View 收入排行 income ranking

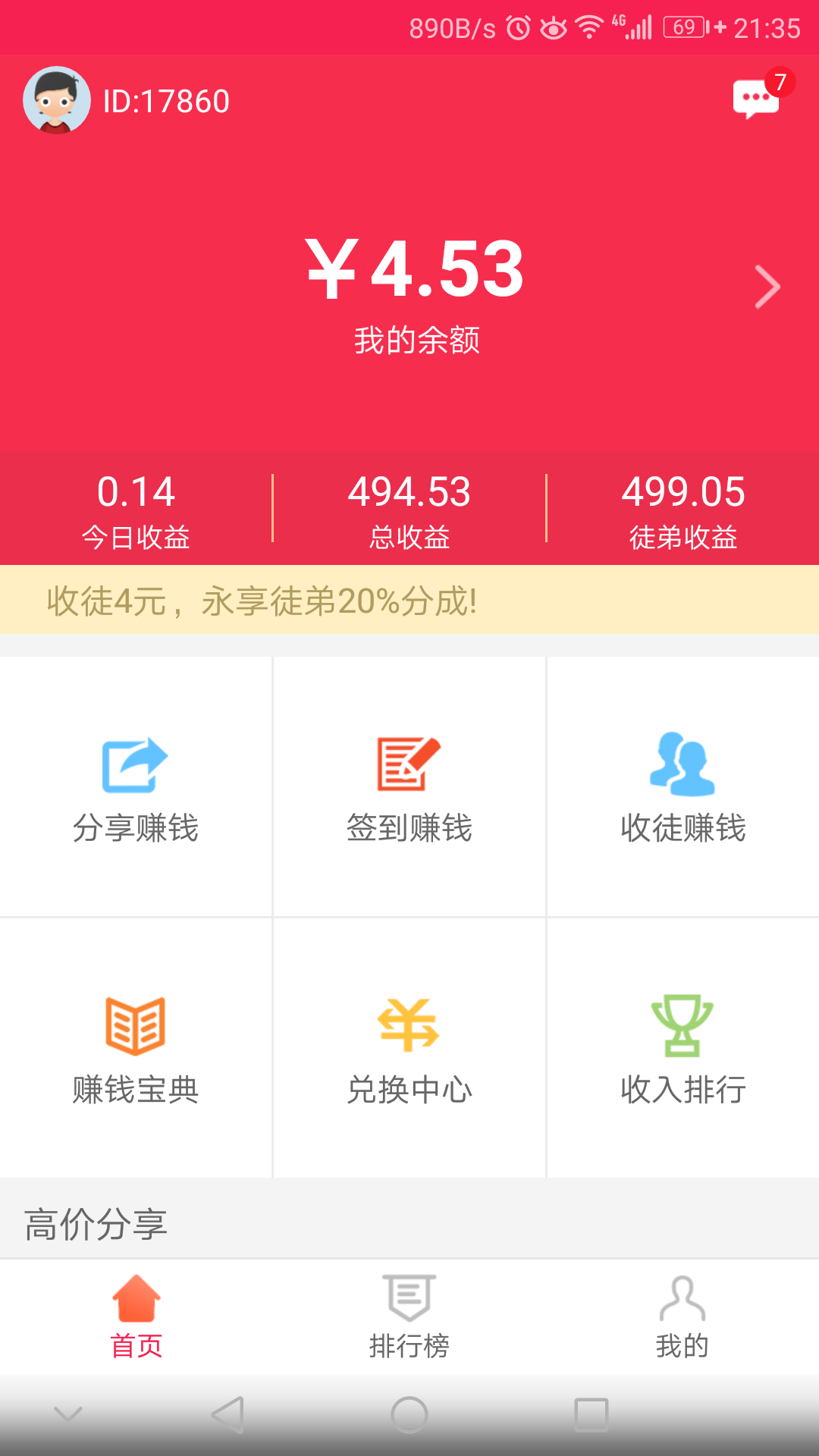pos(682,1049)
